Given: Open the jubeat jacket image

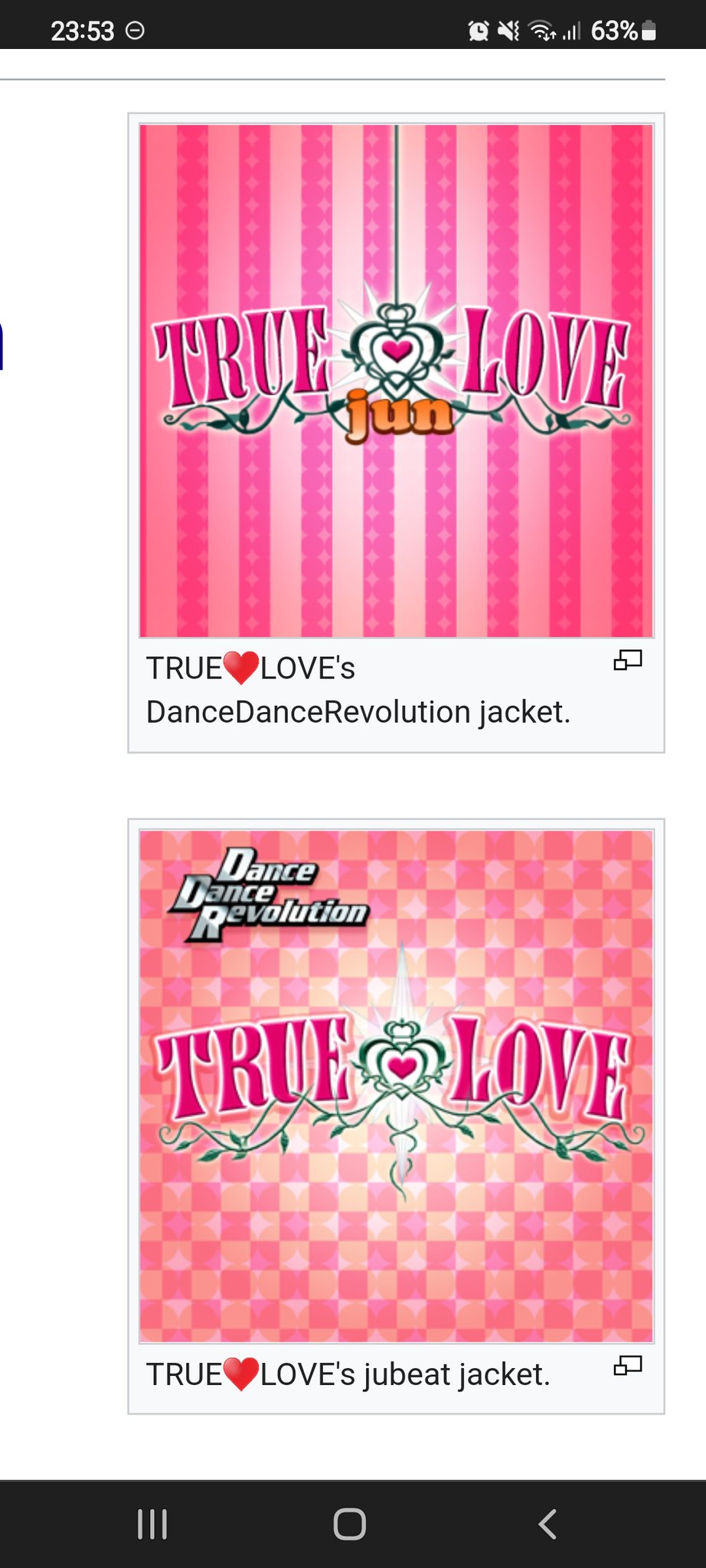Looking at the screenshot, I should (x=396, y=1086).
